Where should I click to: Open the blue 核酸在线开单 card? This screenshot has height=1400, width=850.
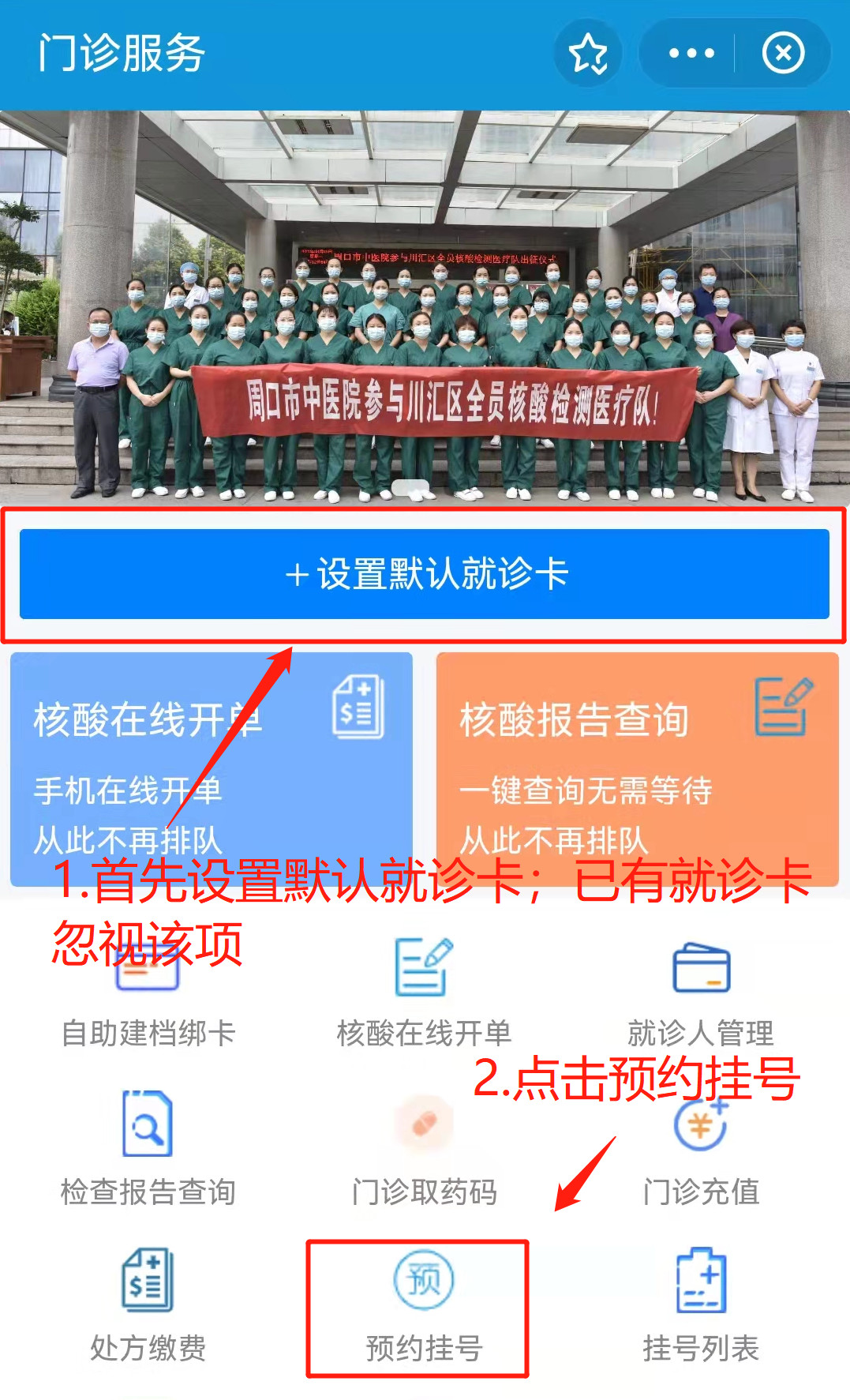(x=211, y=766)
